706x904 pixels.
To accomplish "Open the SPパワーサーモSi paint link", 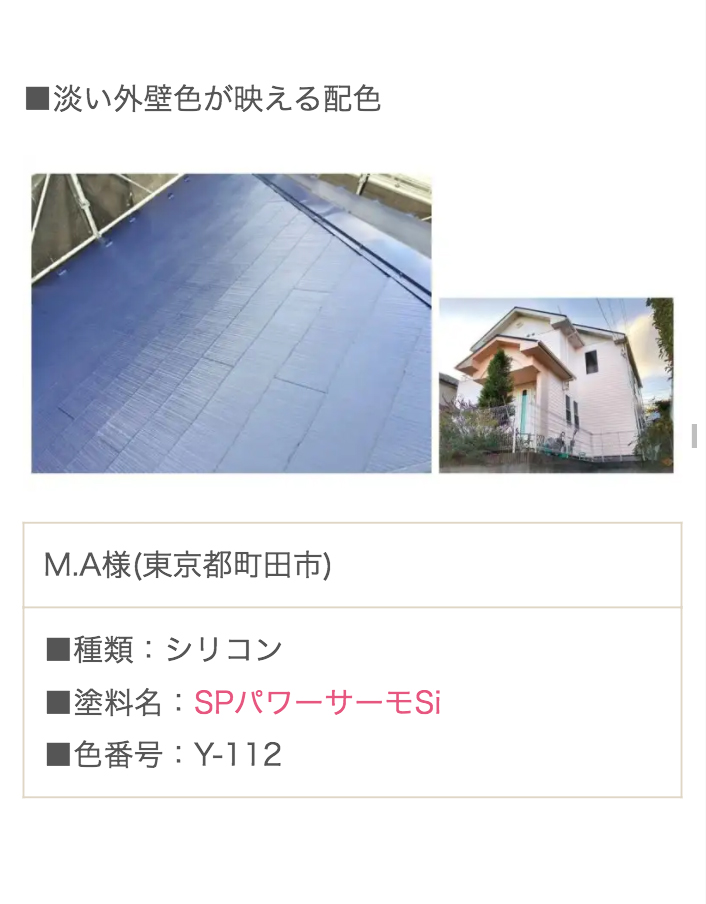I will tap(317, 703).
